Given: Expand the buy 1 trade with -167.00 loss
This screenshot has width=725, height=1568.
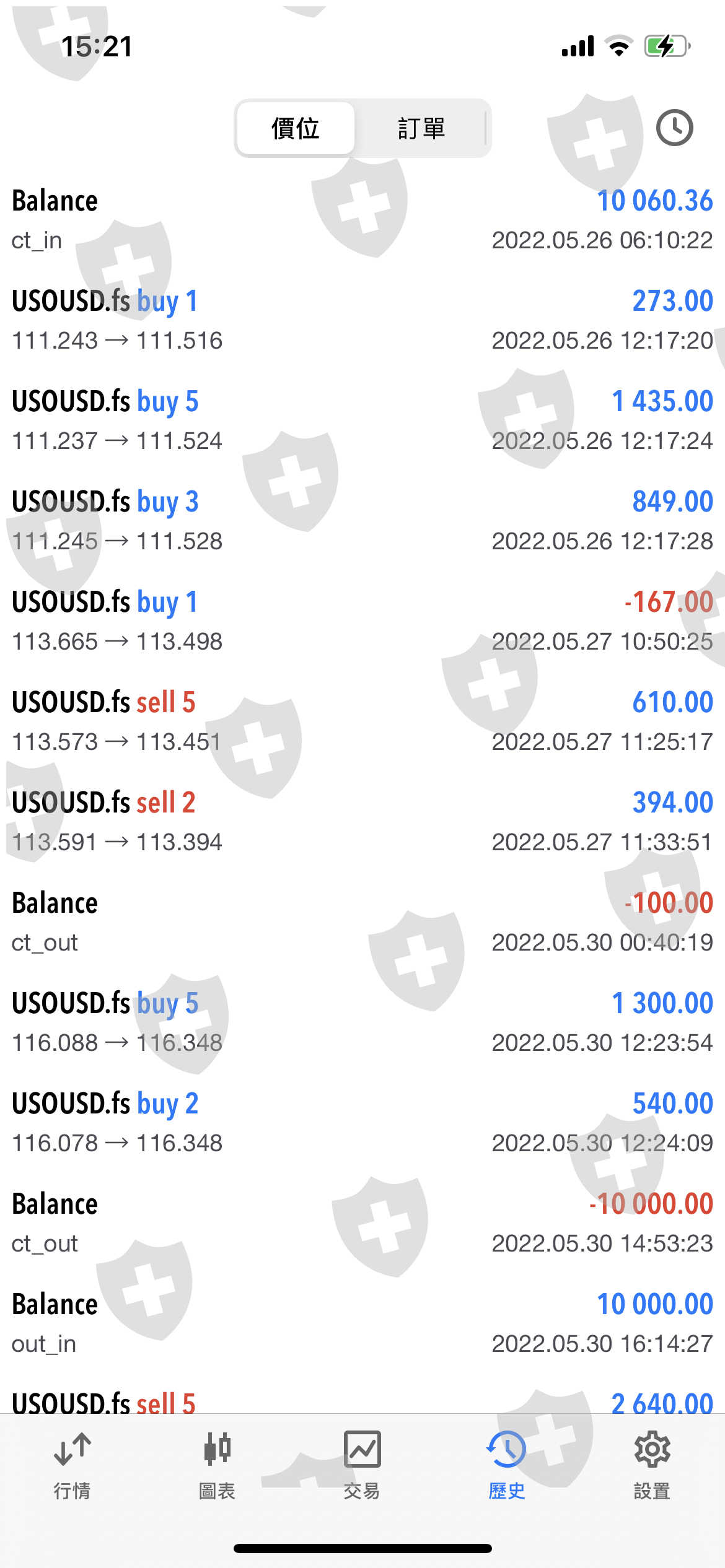Looking at the screenshot, I should [x=362, y=621].
